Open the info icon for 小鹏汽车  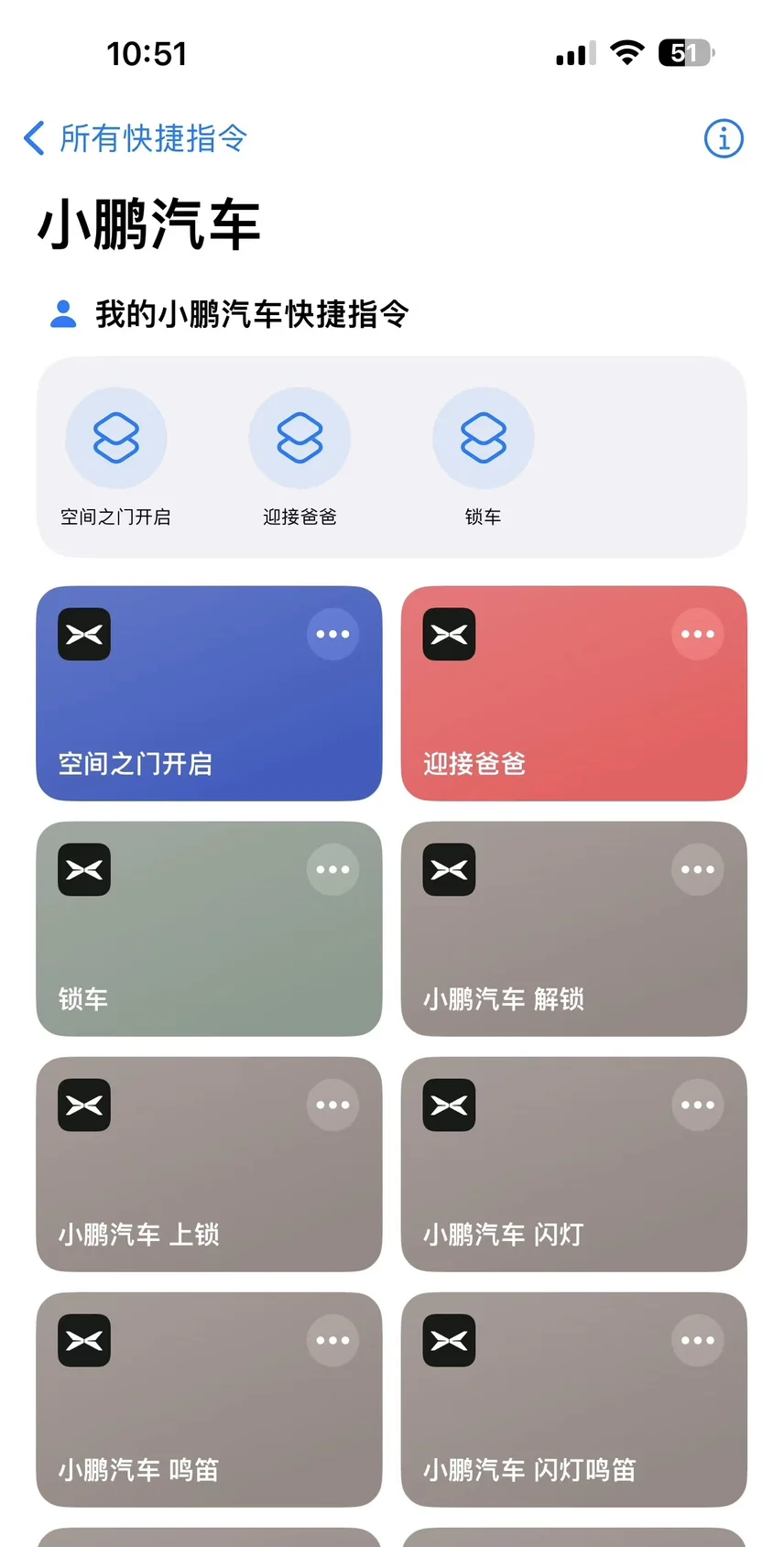point(724,139)
